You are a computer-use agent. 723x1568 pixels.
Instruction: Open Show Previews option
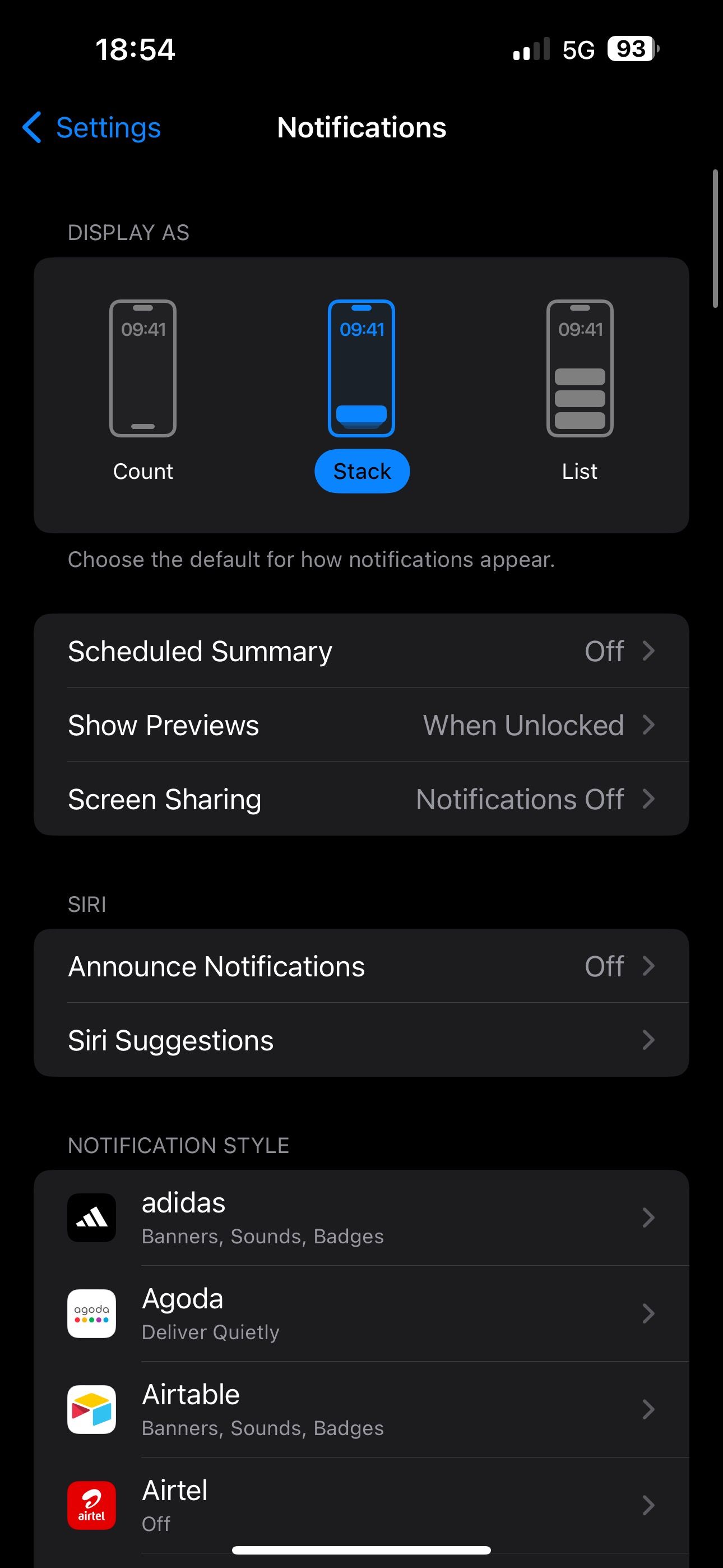click(361, 725)
